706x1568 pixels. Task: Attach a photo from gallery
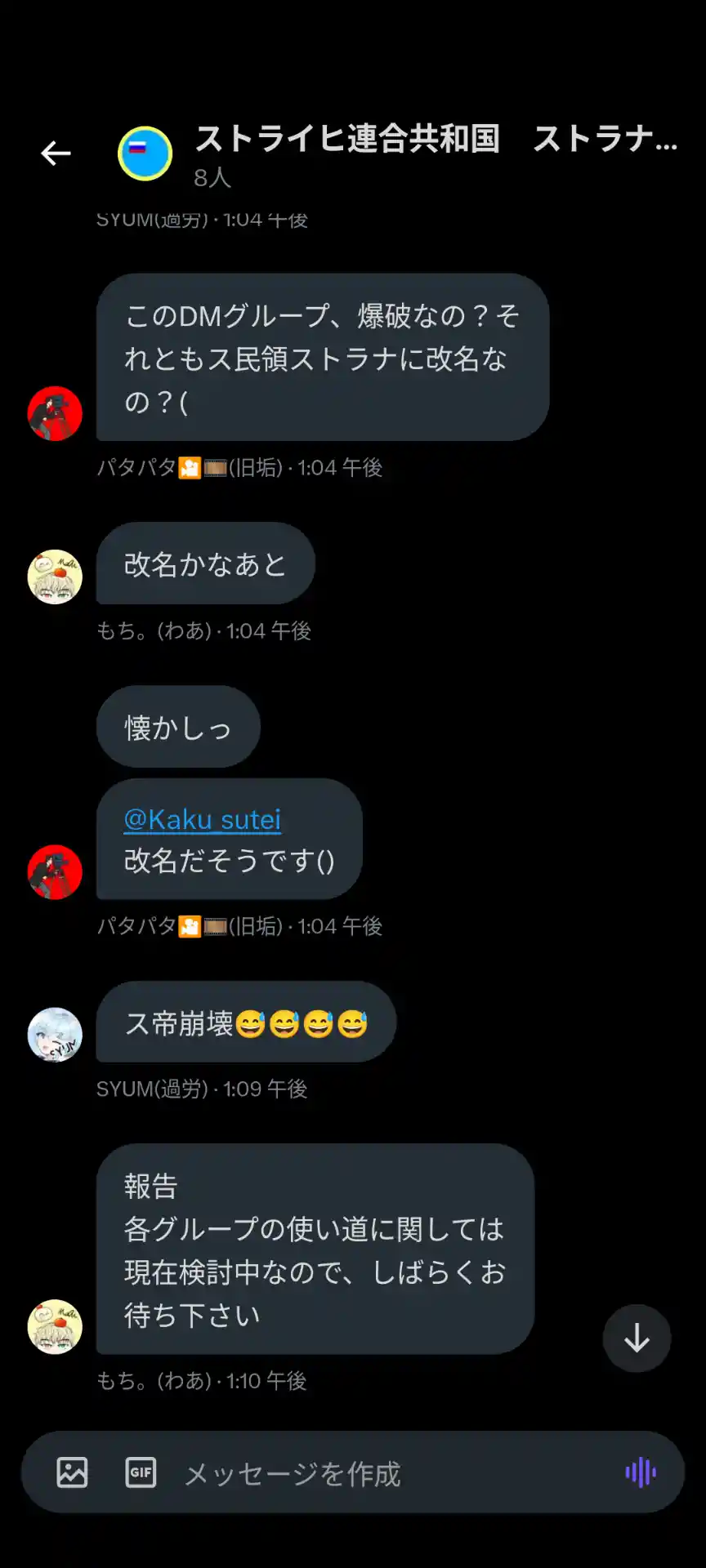pos(72,1472)
